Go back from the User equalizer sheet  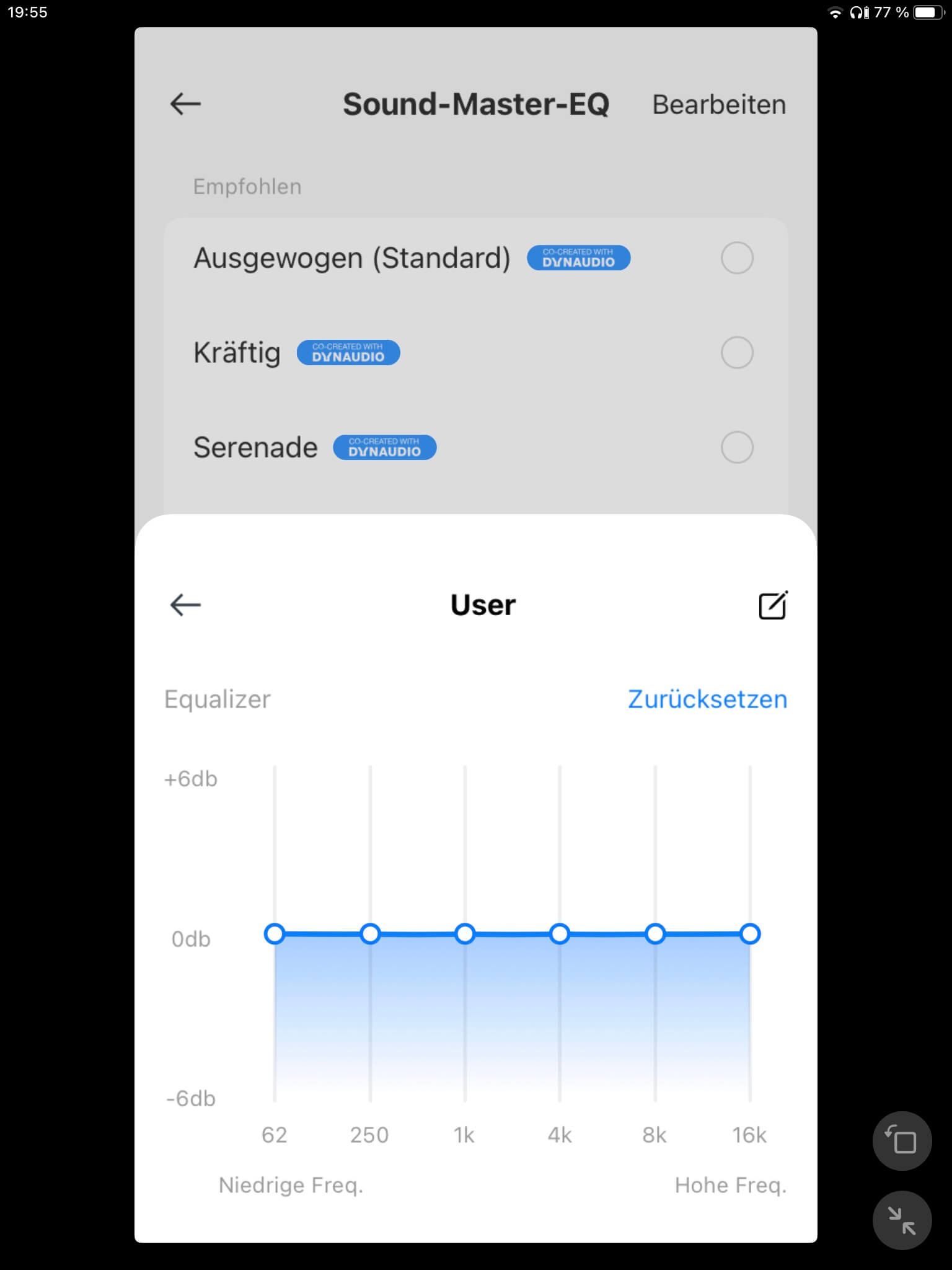(x=185, y=605)
